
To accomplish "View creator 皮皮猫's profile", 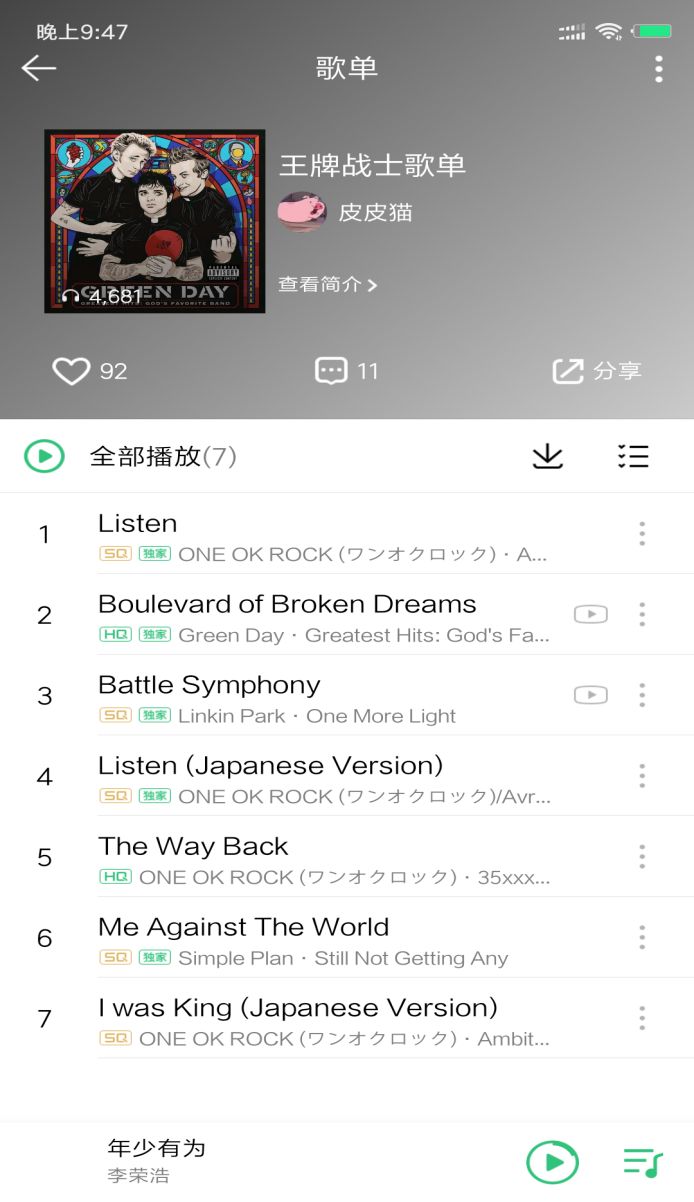I will tap(346, 212).
